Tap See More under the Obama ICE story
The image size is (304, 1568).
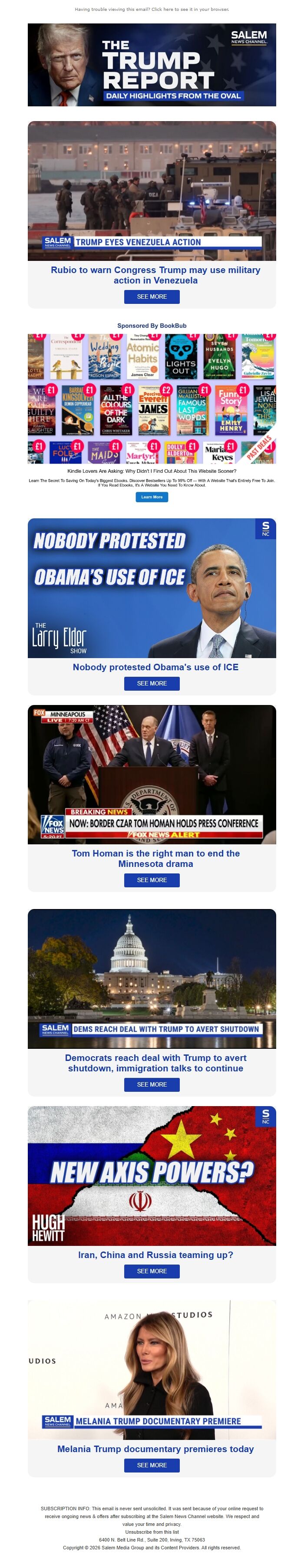click(x=152, y=683)
